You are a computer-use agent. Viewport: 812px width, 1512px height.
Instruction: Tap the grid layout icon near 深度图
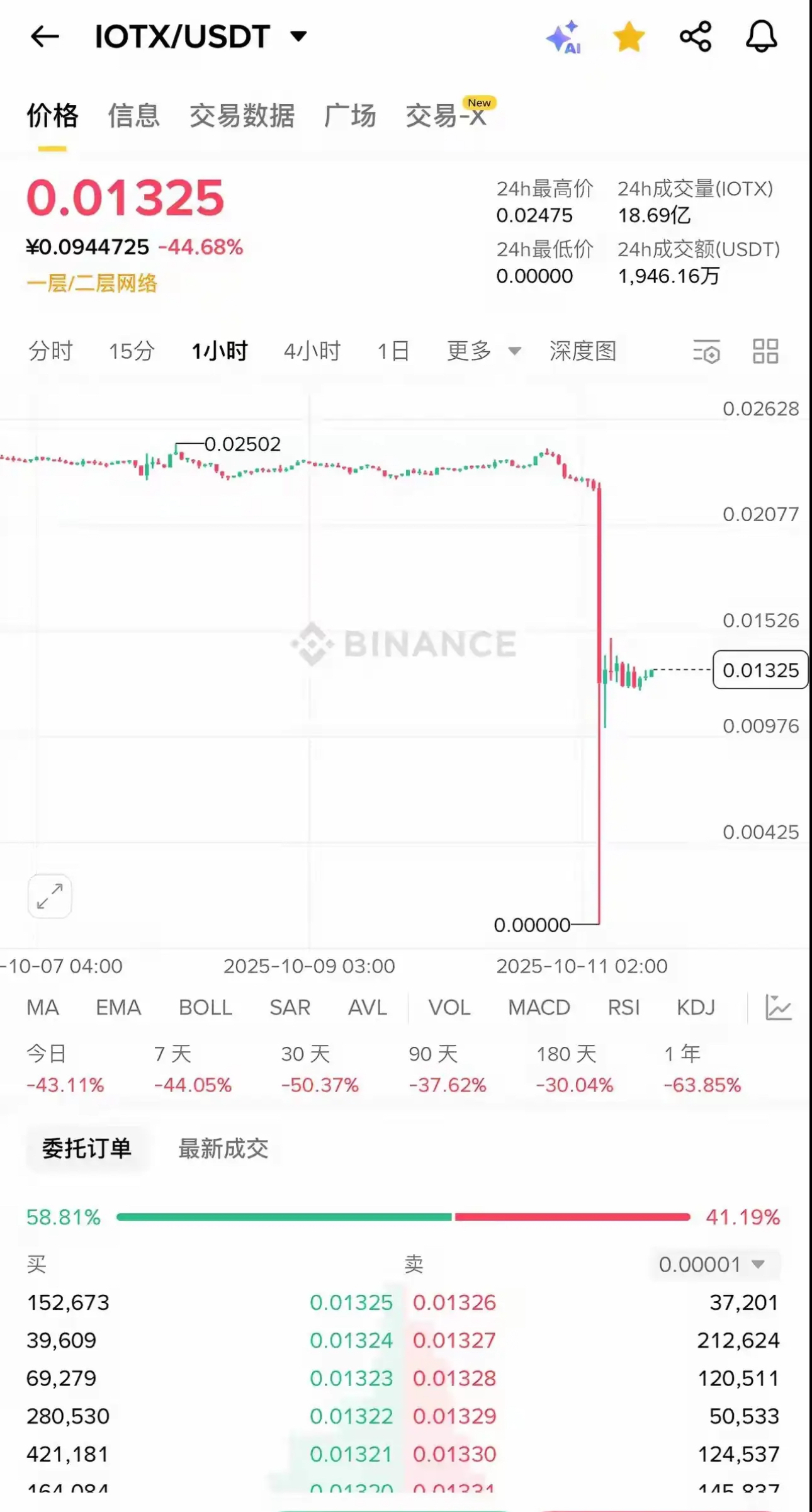765,353
